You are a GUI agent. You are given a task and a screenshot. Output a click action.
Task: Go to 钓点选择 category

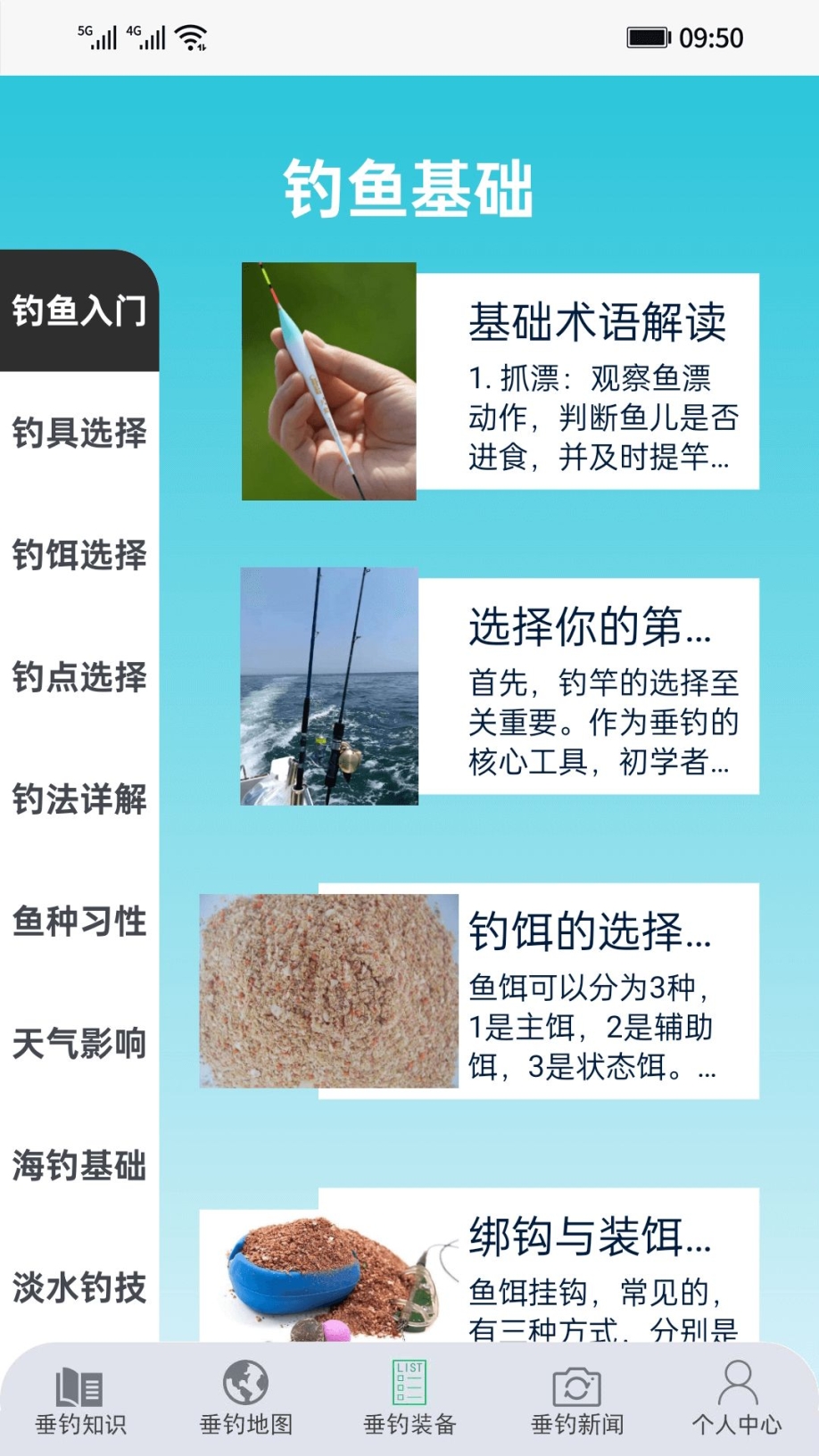(x=79, y=677)
